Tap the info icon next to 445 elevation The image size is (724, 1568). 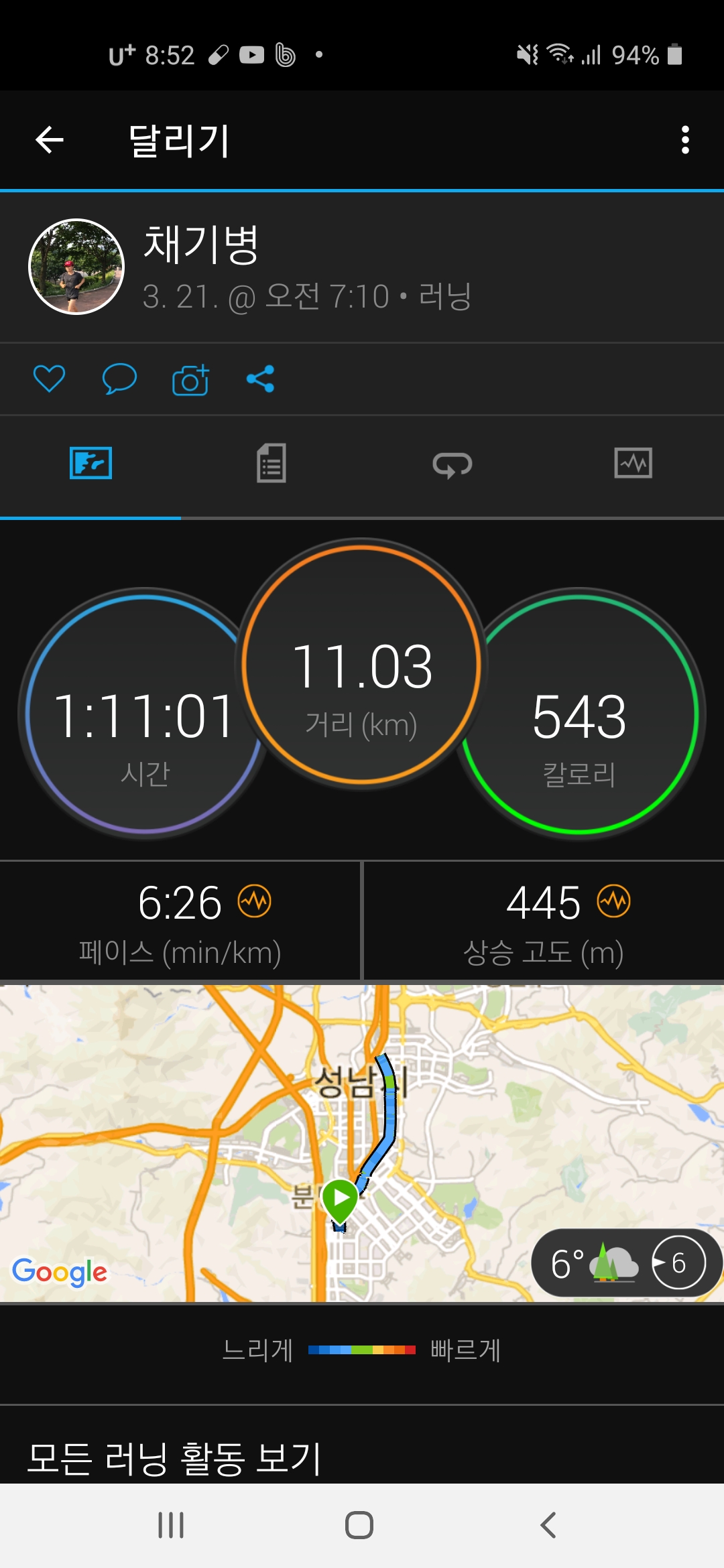(614, 901)
